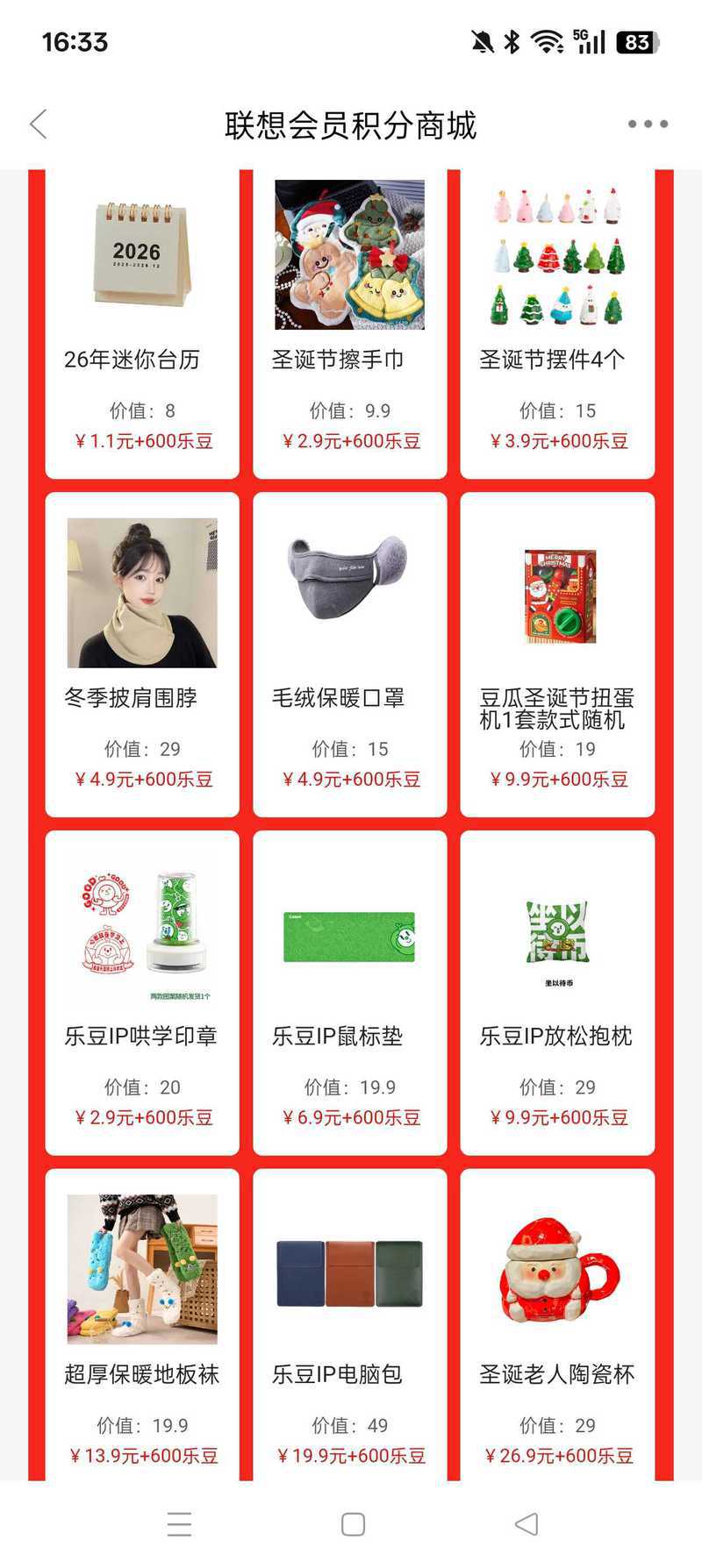Select the 乐豆IP电脑包 product
The height and width of the screenshot is (1568, 702).
pyautogui.click(x=349, y=1324)
